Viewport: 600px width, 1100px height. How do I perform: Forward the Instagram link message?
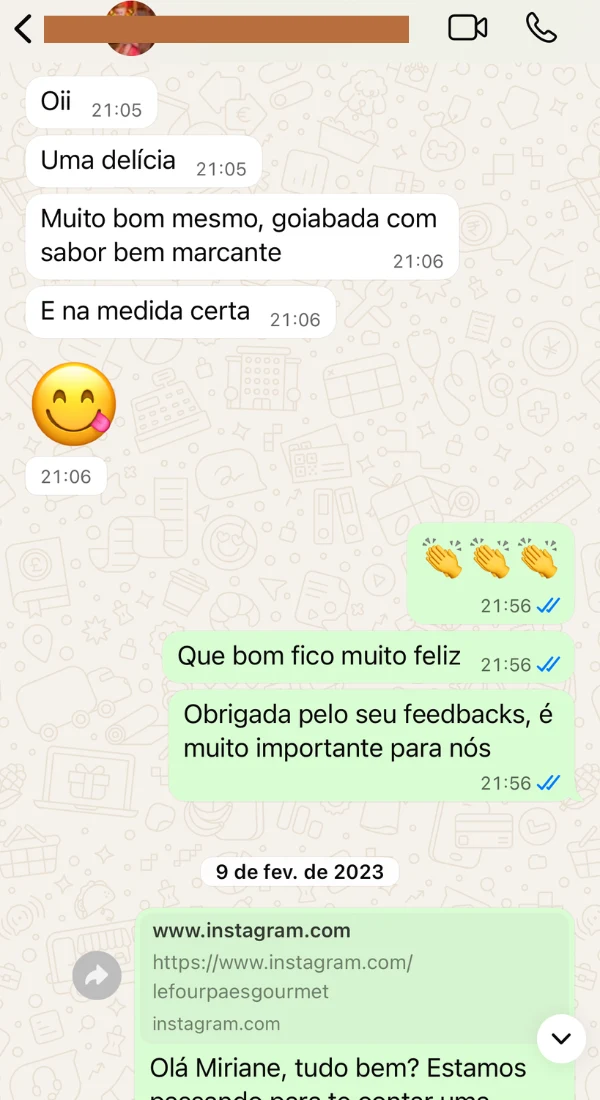click(x=97, y=976)
